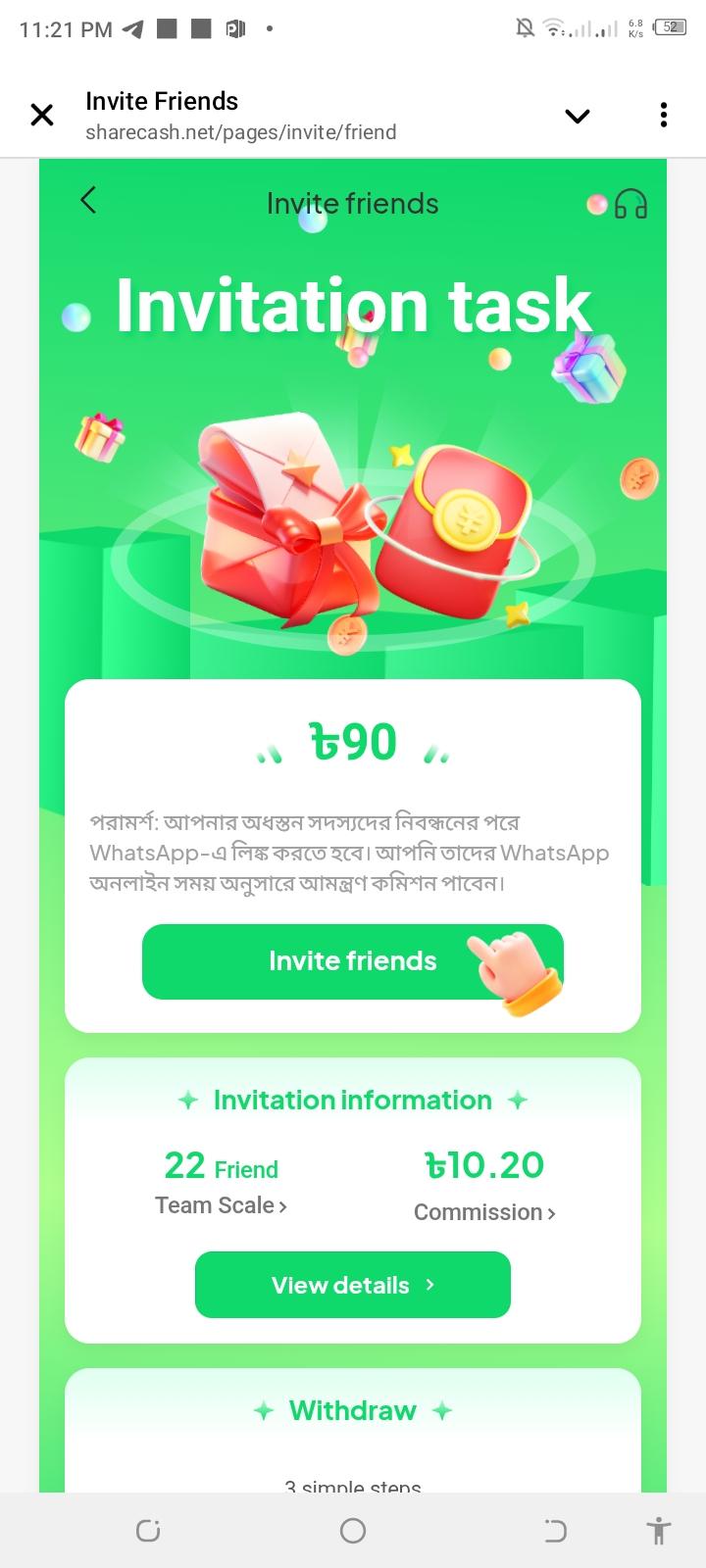Go to the system home screen
Screen dimensions: 706x1568
coord(353,1531)
